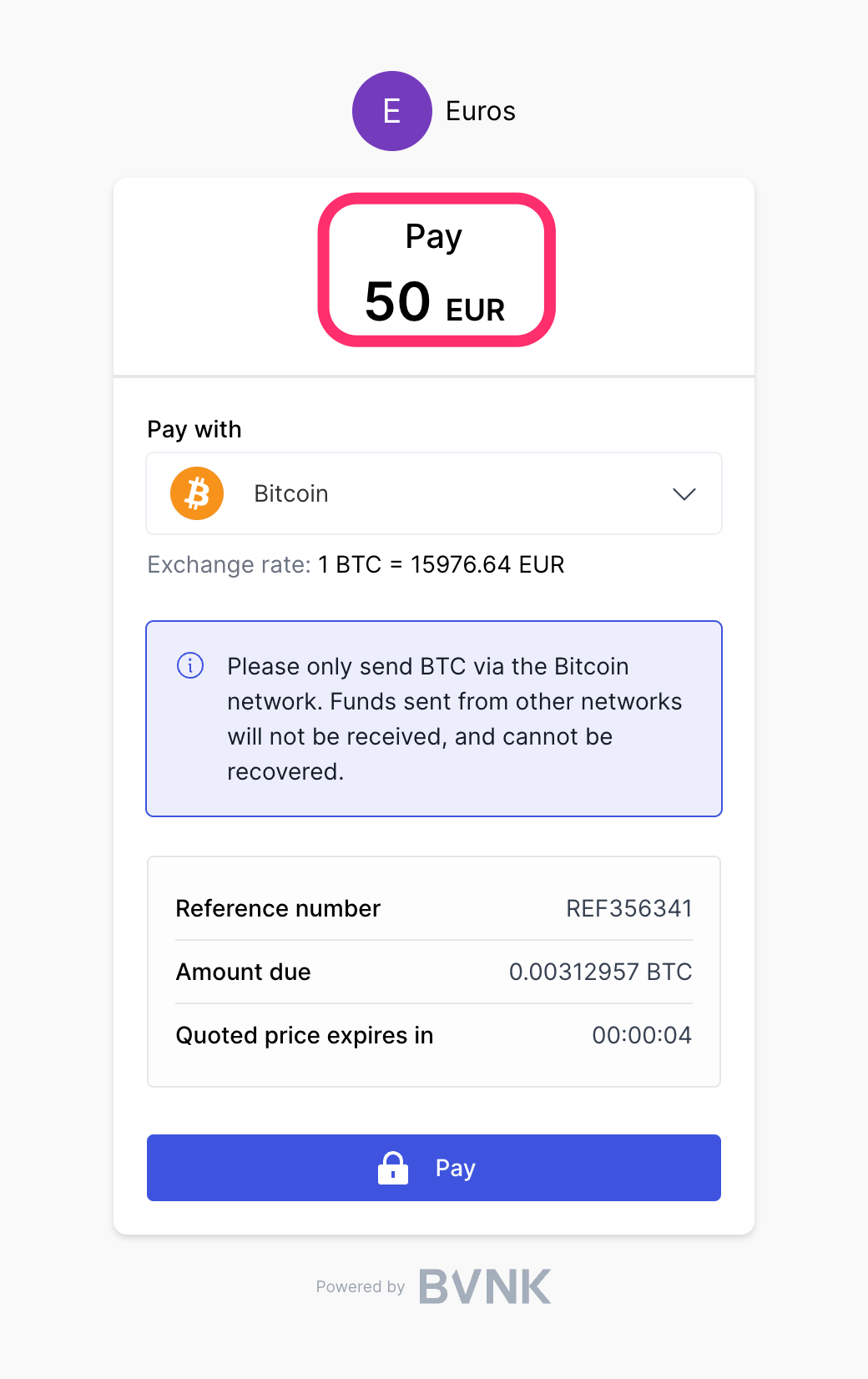
Task: Click the lock icon on the Pay button
Action: (x=392, y=1168)
